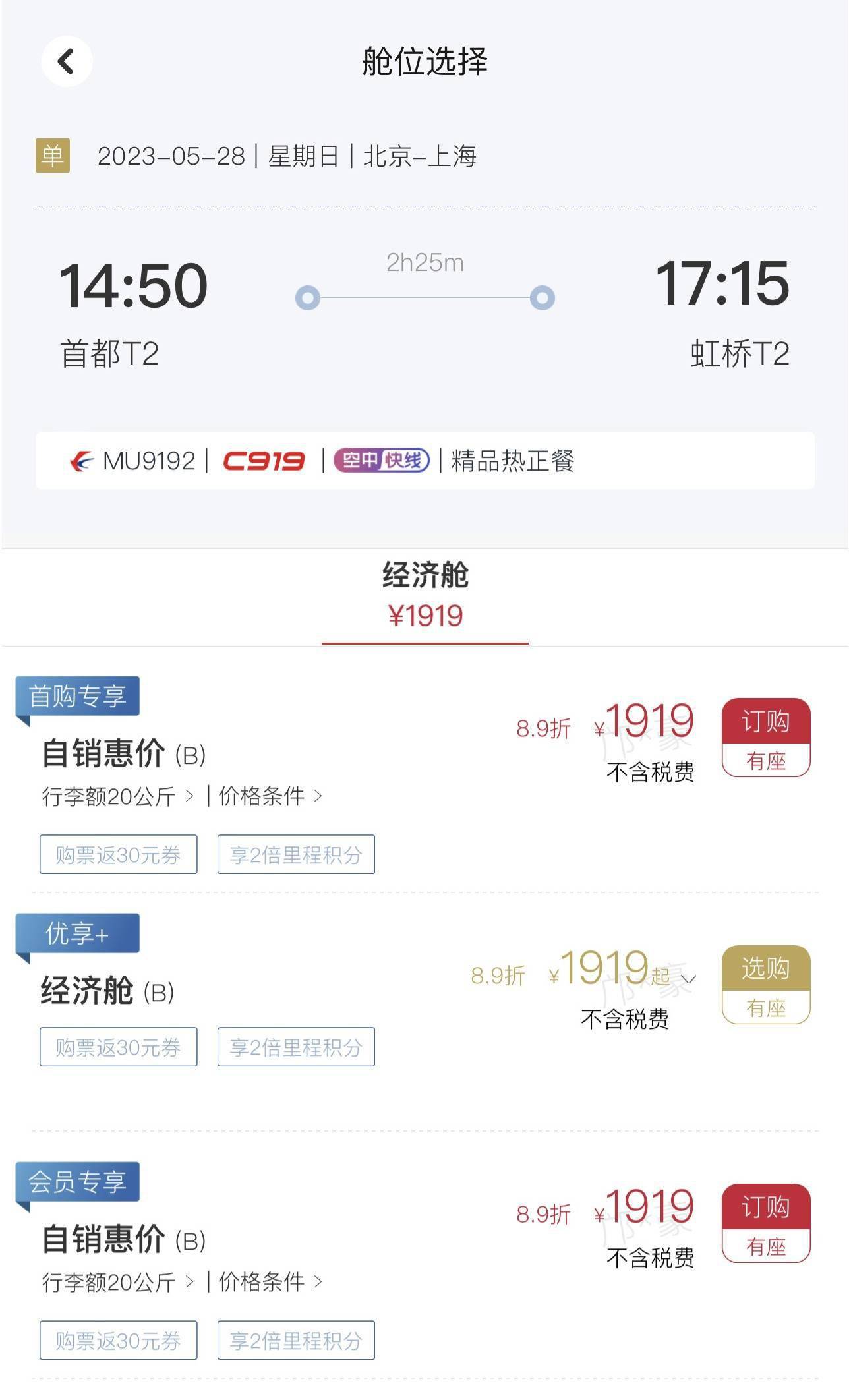The image size is (851, 1400).
Task: Select the 经济舱 ¥1919 tab
Action: [x=425, y=595]
